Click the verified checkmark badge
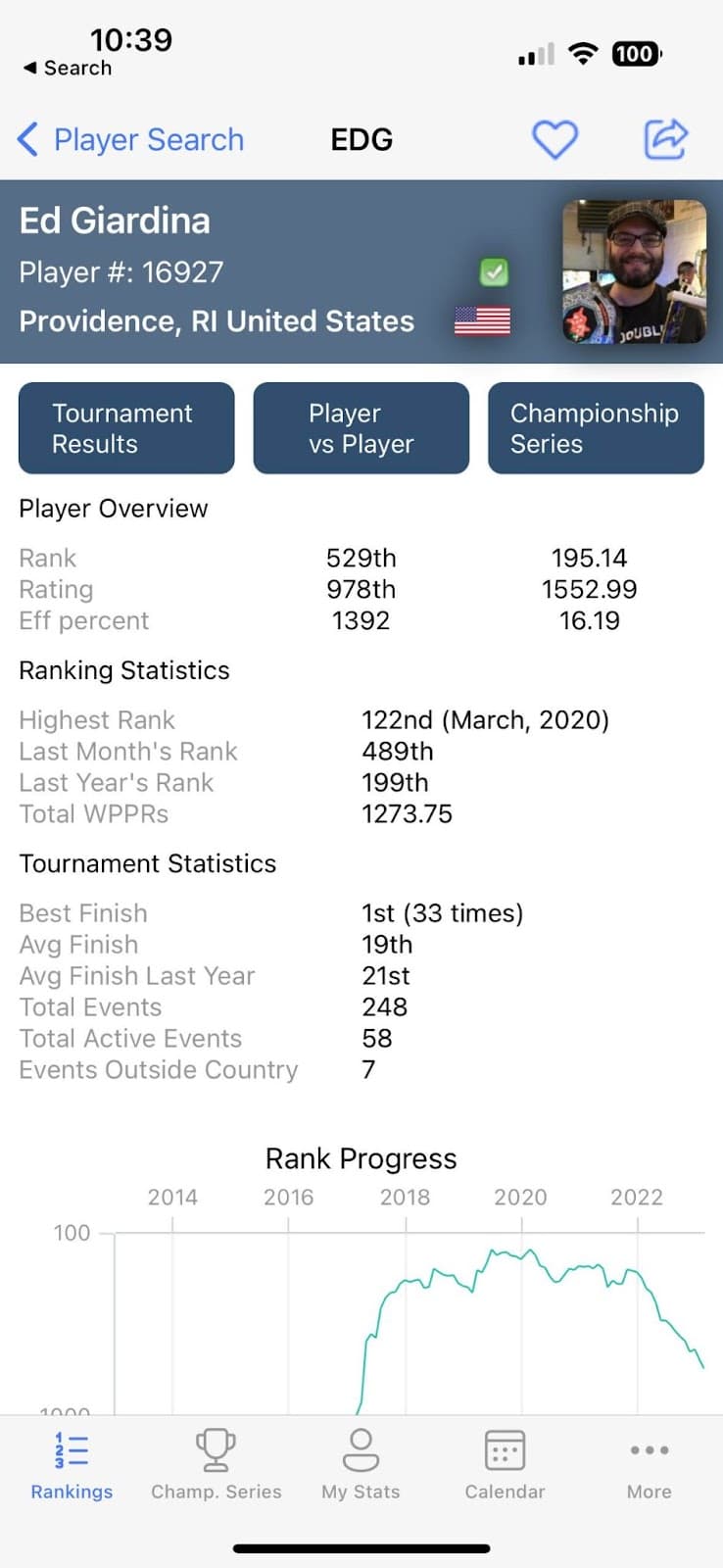This screenshot has width=723, height=1568. click(493, 272)
